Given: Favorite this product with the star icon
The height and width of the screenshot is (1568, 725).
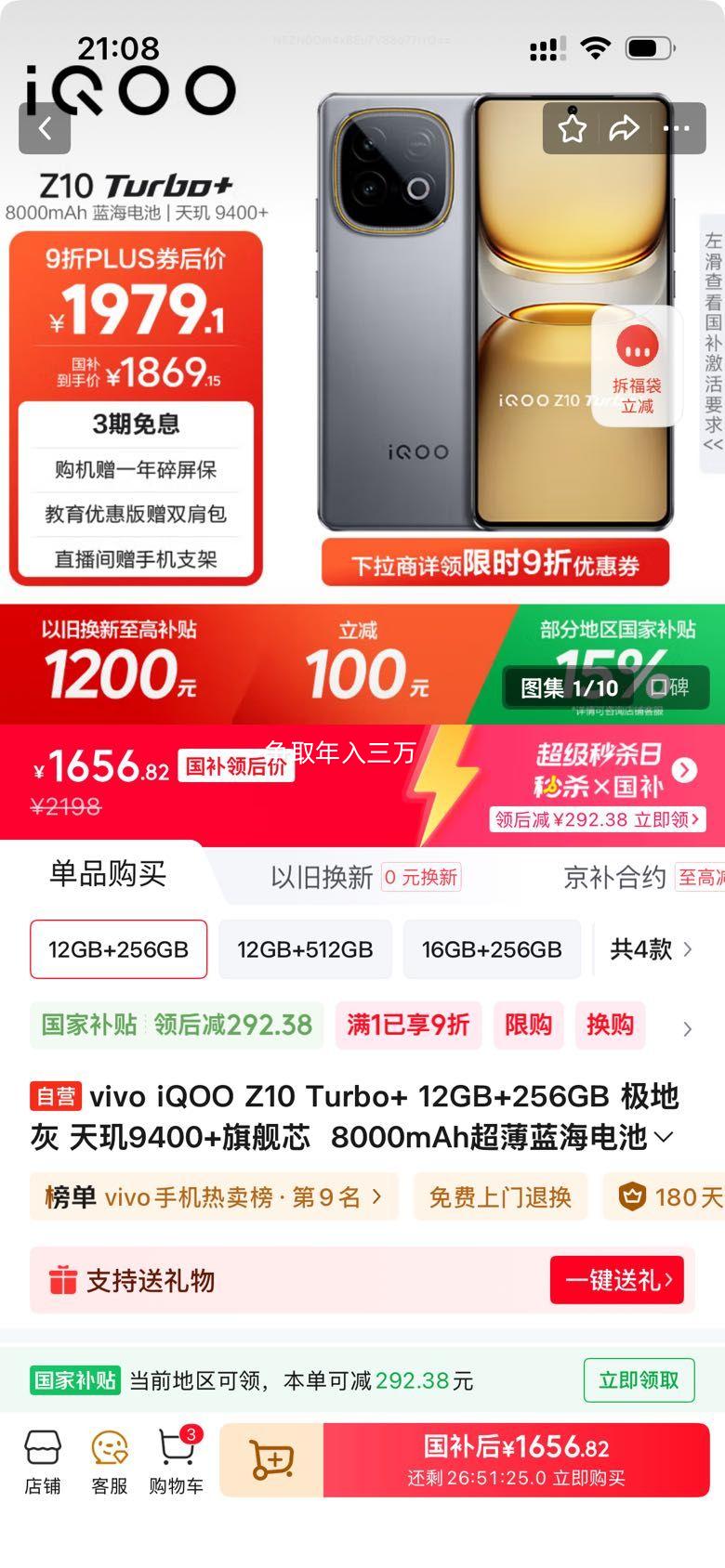Looking at the screenshot, I should (x=572, y=128).
